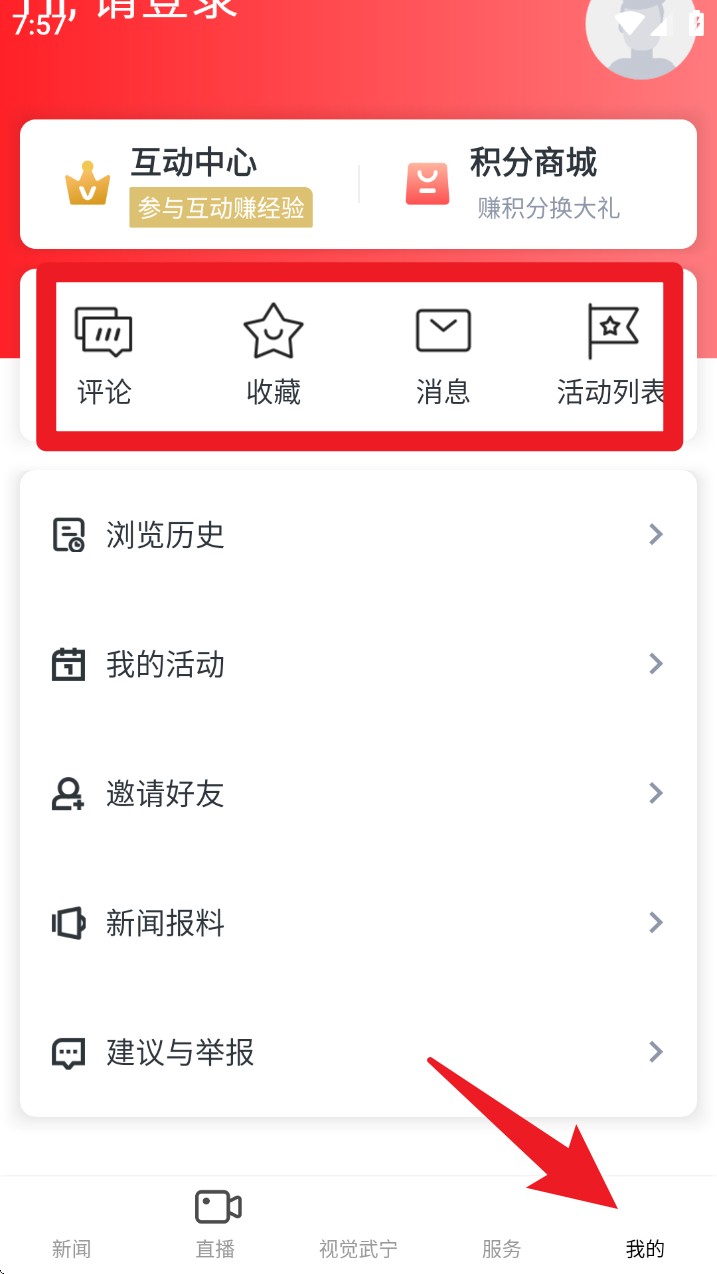This screenshot has width=717, height=1274.
Task: Tap the profile avatar to log in
Action: point(640,30)
